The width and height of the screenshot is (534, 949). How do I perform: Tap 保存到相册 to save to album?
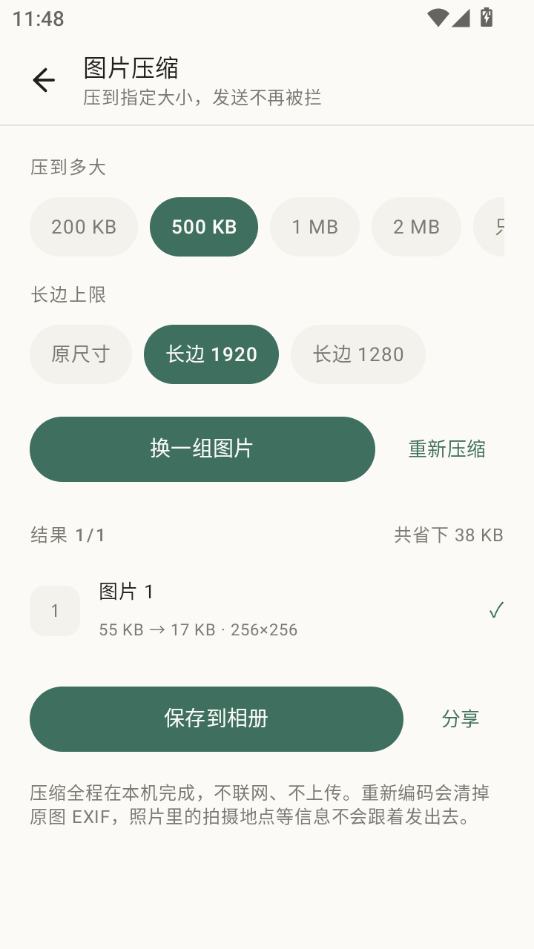[x=216, y=719]
